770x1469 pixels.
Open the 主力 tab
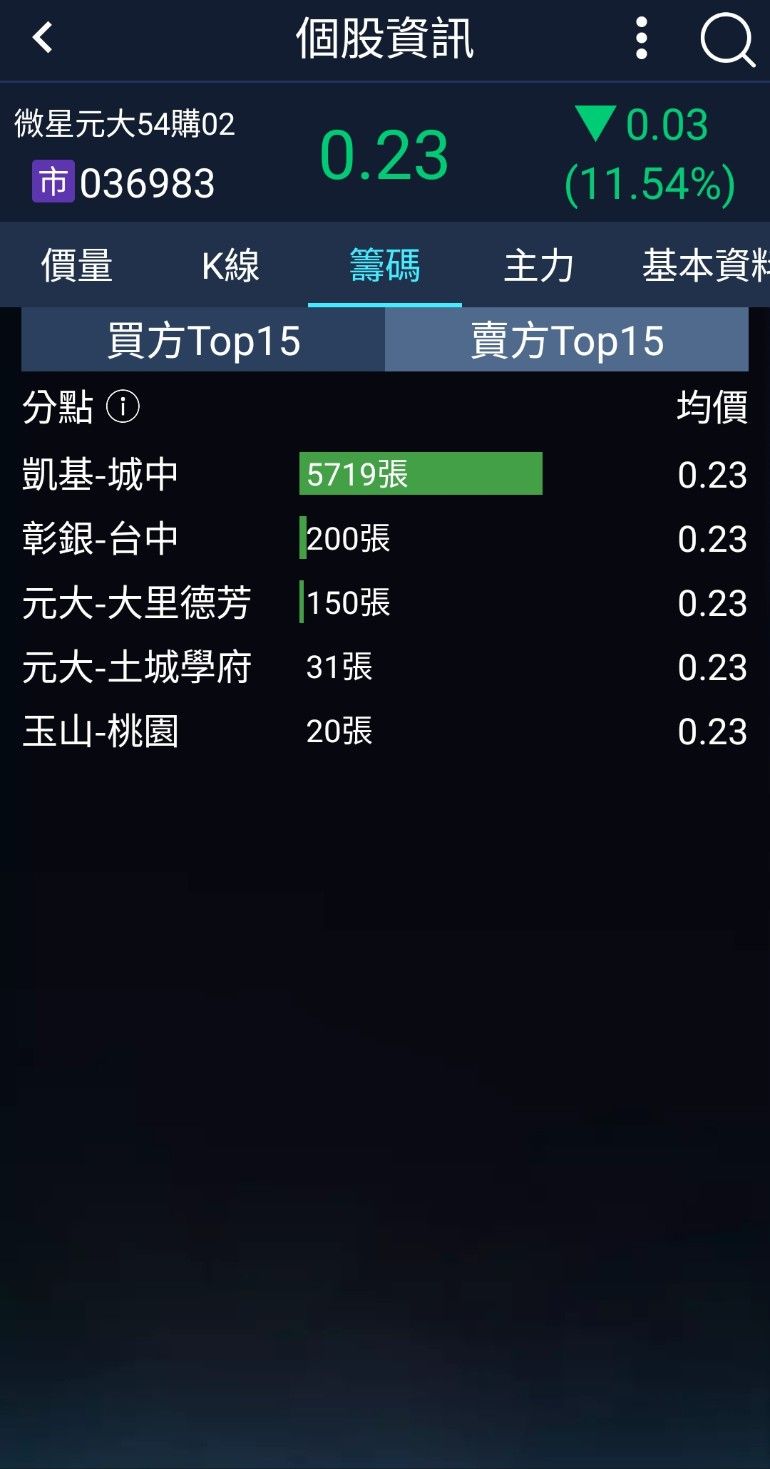point(539,266)
